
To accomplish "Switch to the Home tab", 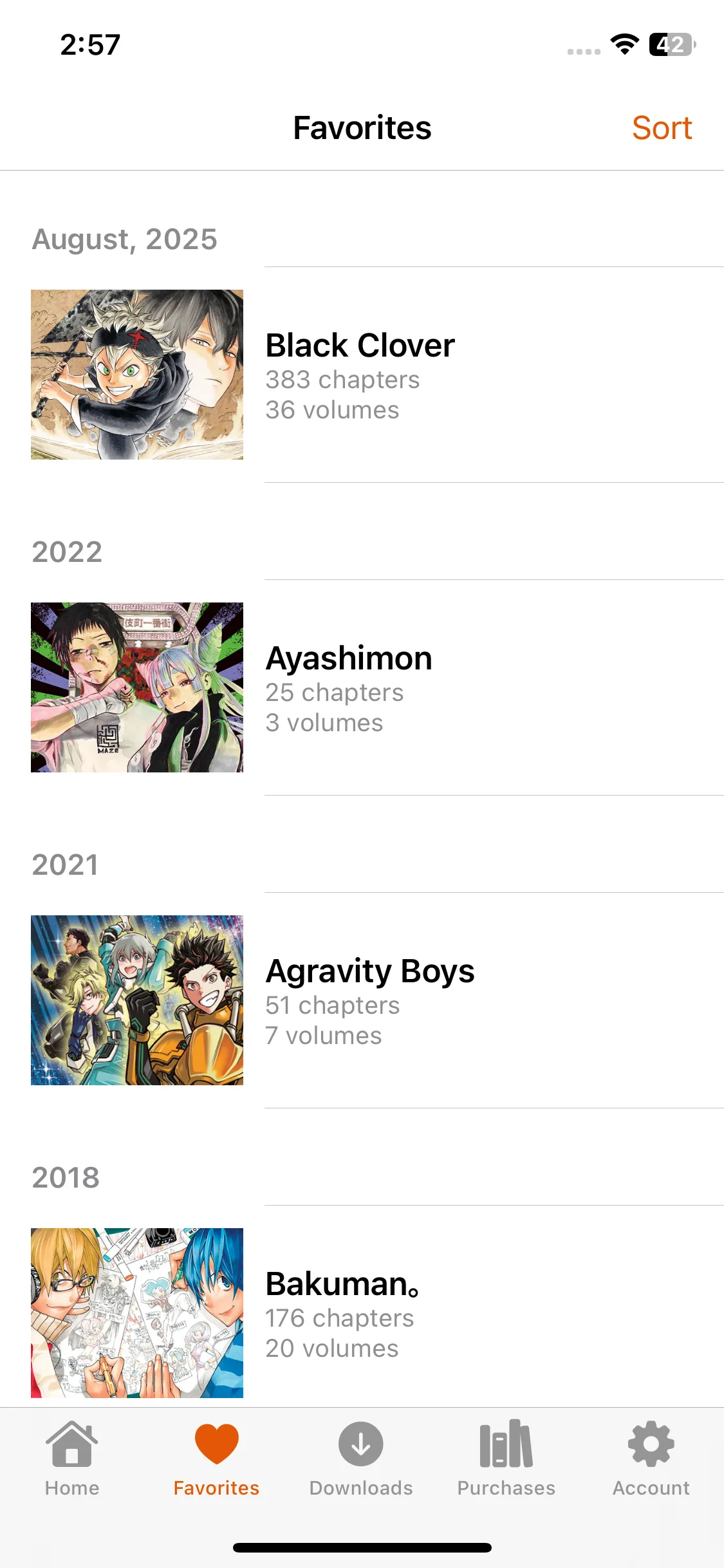I will coord(72,1459).
